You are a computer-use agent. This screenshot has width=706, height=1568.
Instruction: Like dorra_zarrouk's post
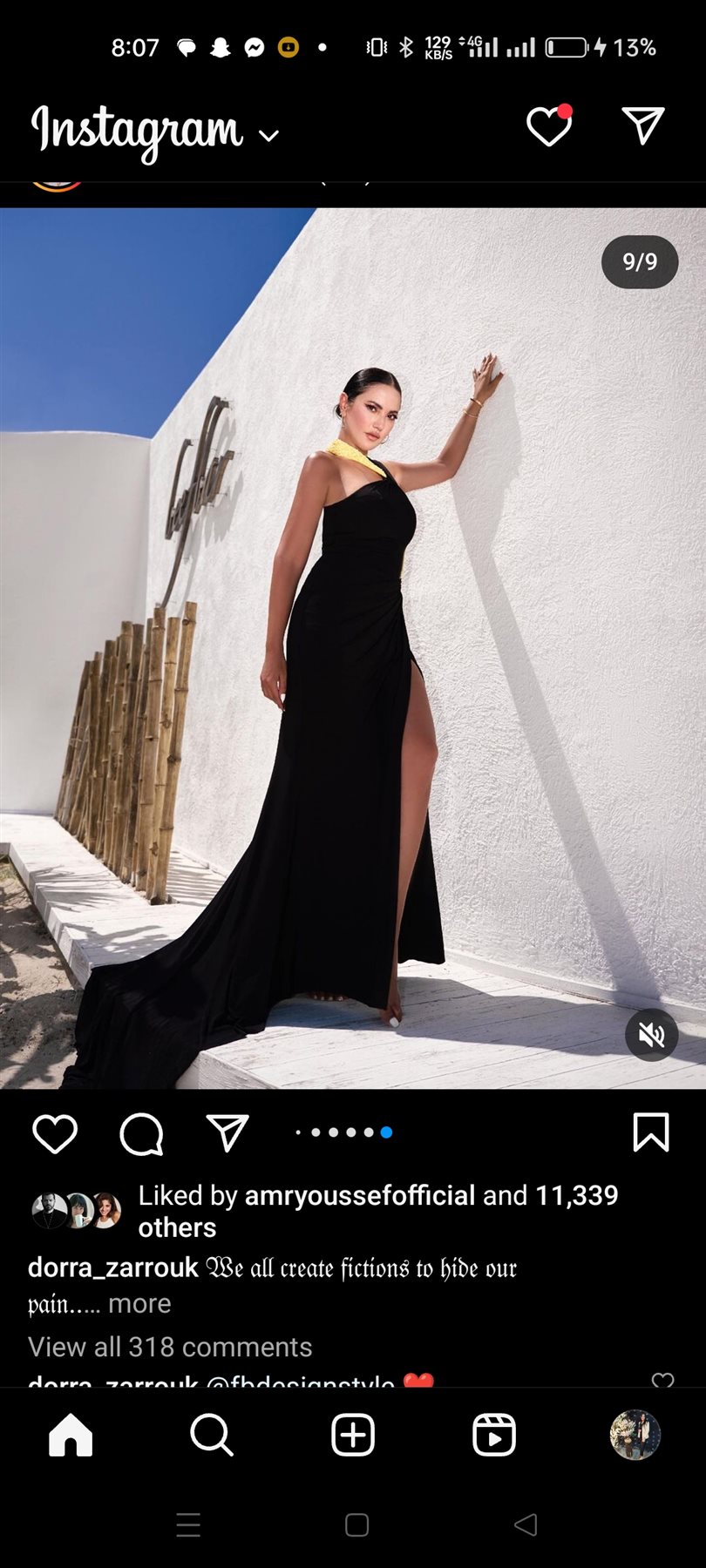click(55, 1133)
